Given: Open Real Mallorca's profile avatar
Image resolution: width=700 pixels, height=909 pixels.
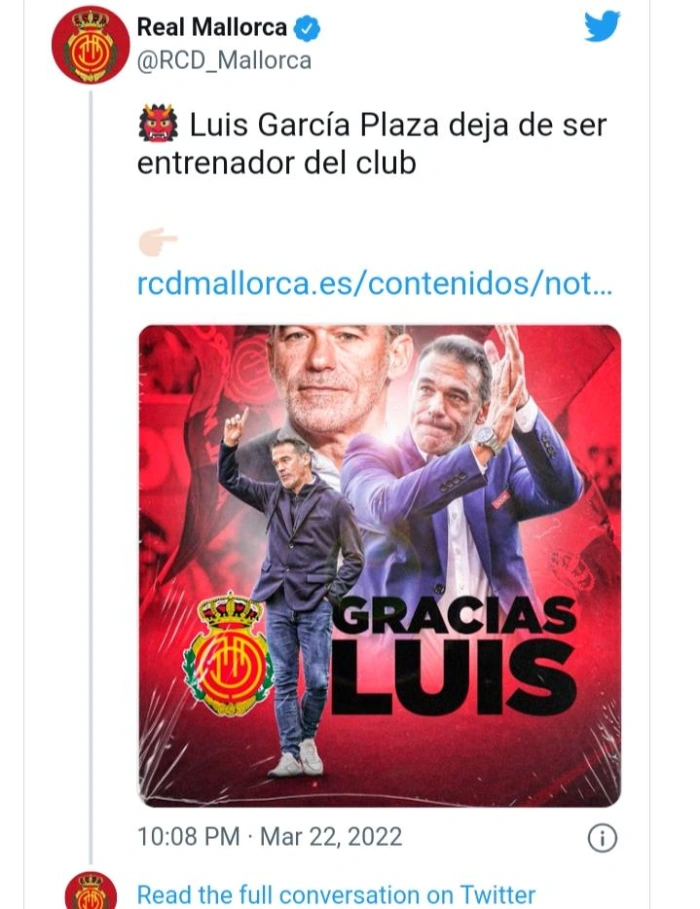Looking at the screenshot, I should pos(90,45).
